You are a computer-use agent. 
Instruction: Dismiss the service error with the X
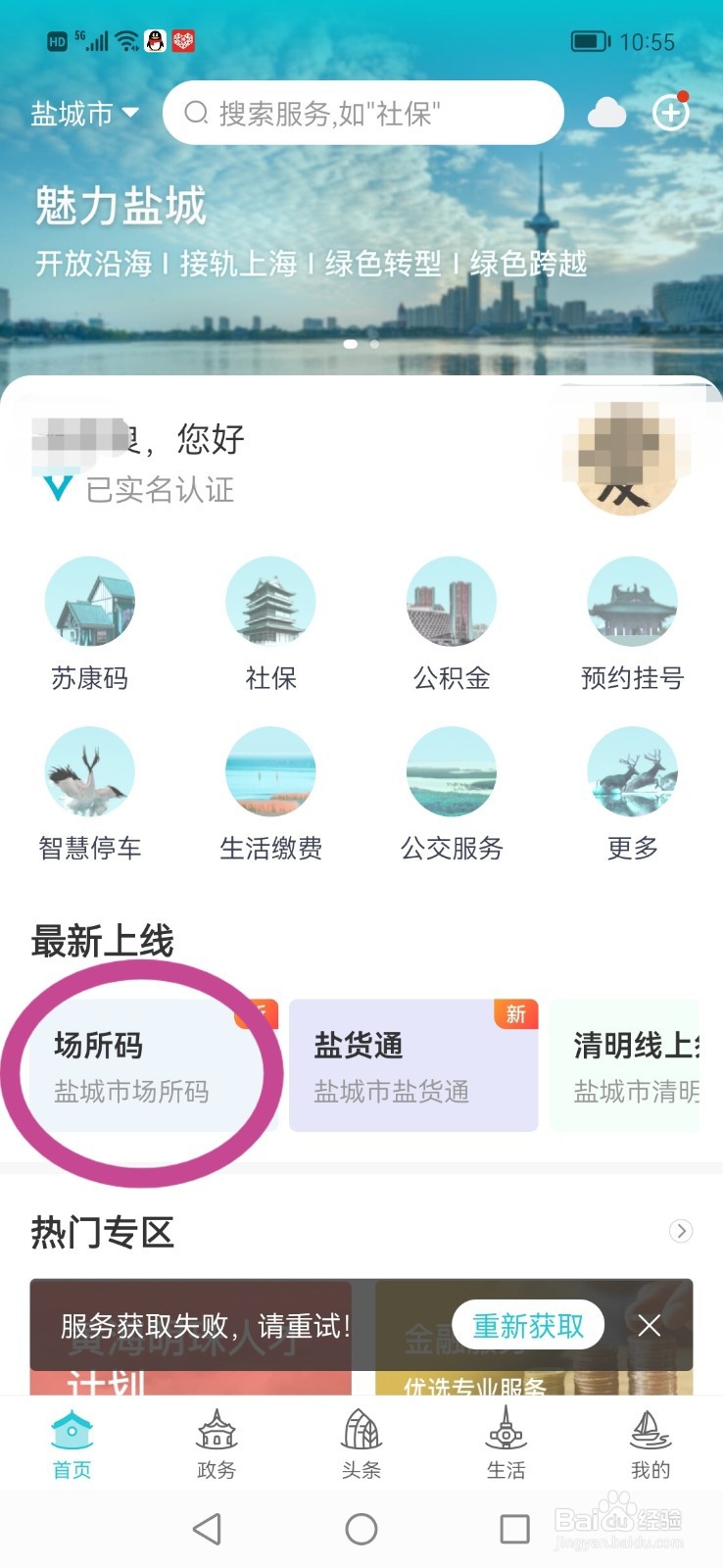click(x=649, y=1325)
